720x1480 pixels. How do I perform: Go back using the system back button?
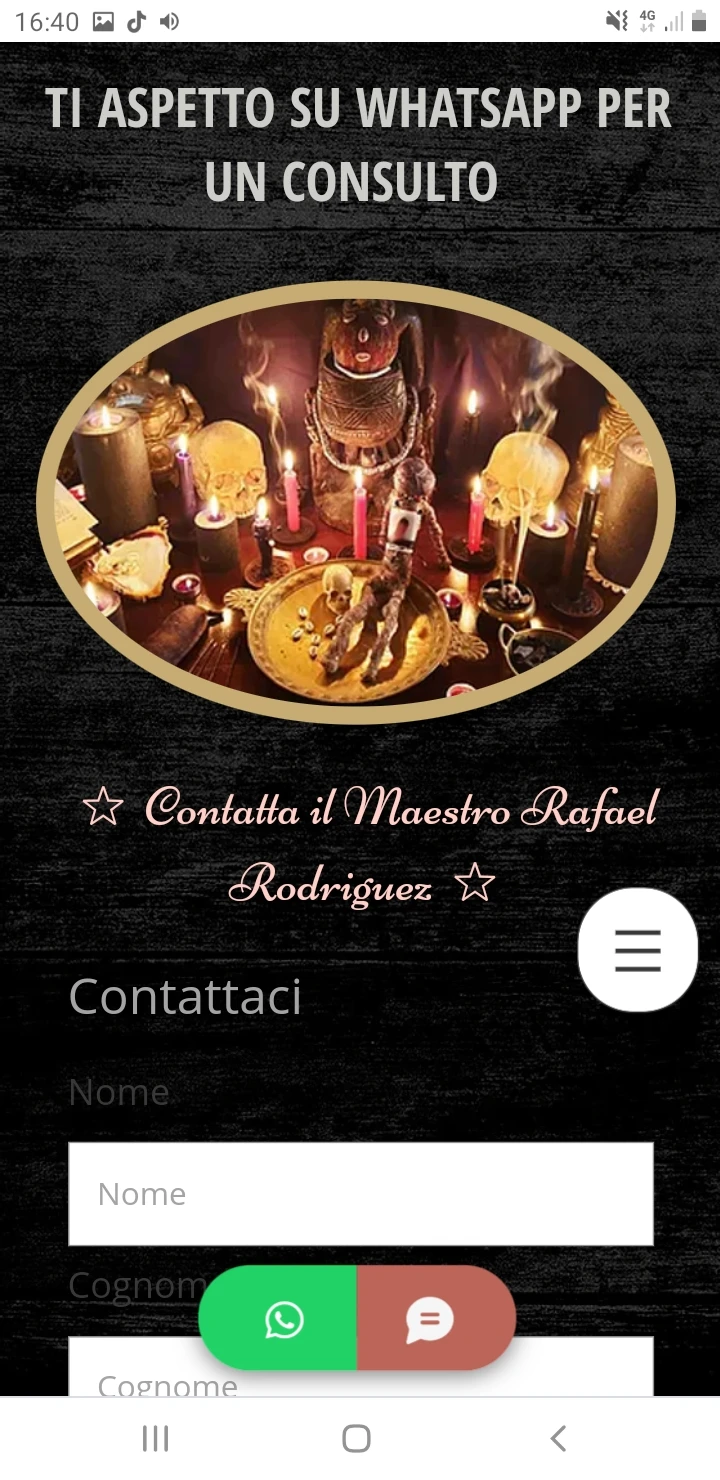pos(558,1438)
